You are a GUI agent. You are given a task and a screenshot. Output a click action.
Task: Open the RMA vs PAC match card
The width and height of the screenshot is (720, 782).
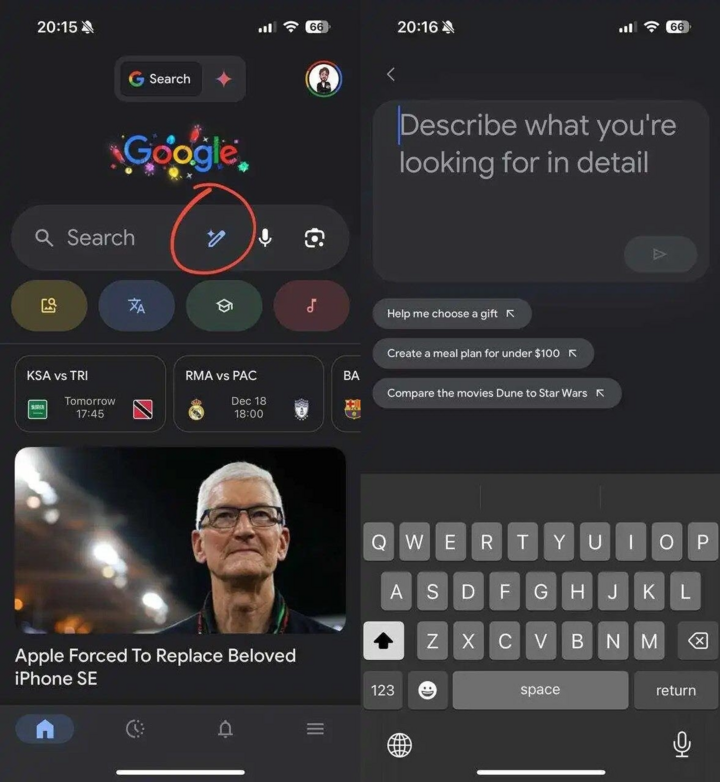(x=248, y=393)
